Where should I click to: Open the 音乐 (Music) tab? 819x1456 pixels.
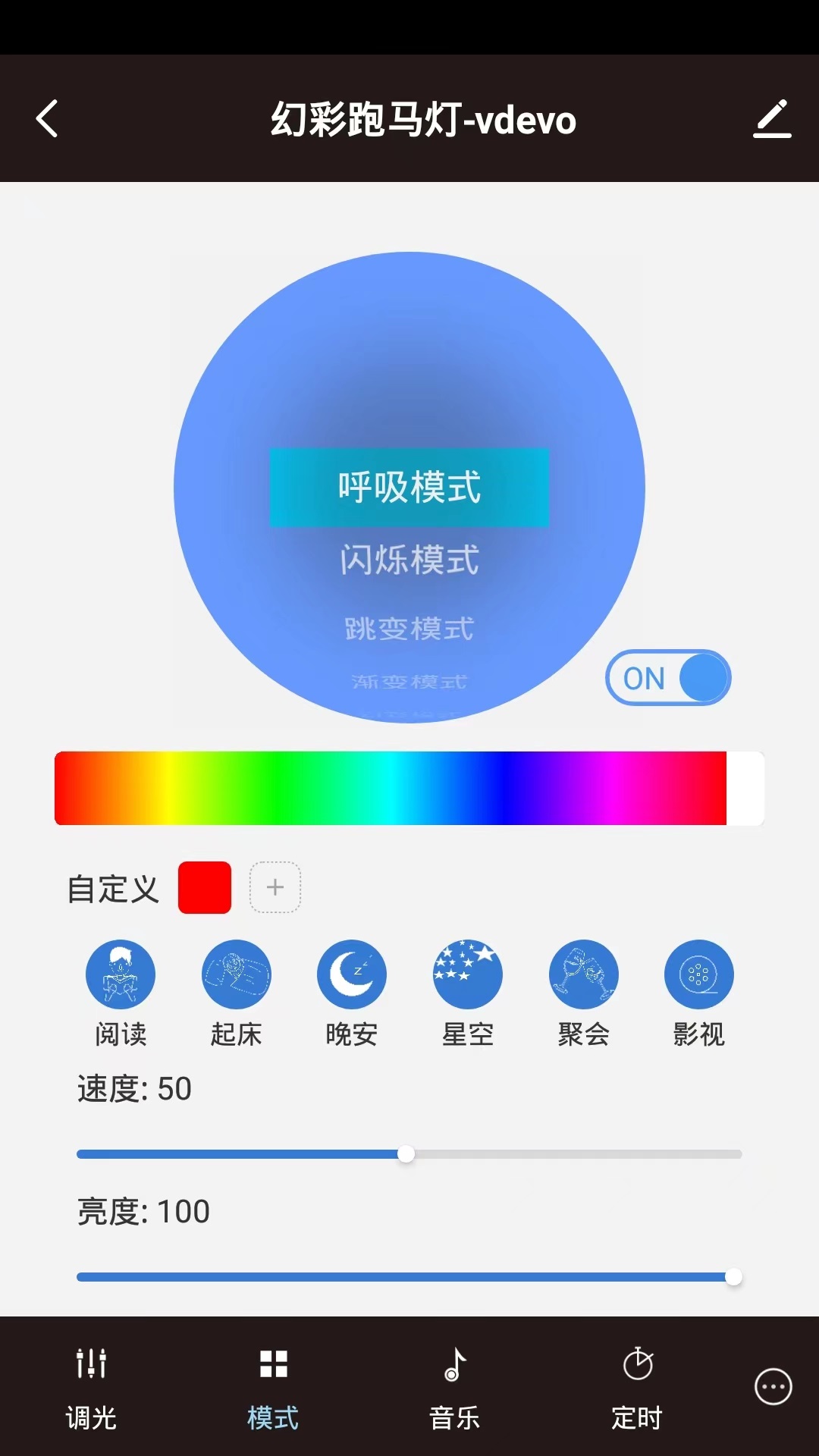click(x=453, y=1388)
